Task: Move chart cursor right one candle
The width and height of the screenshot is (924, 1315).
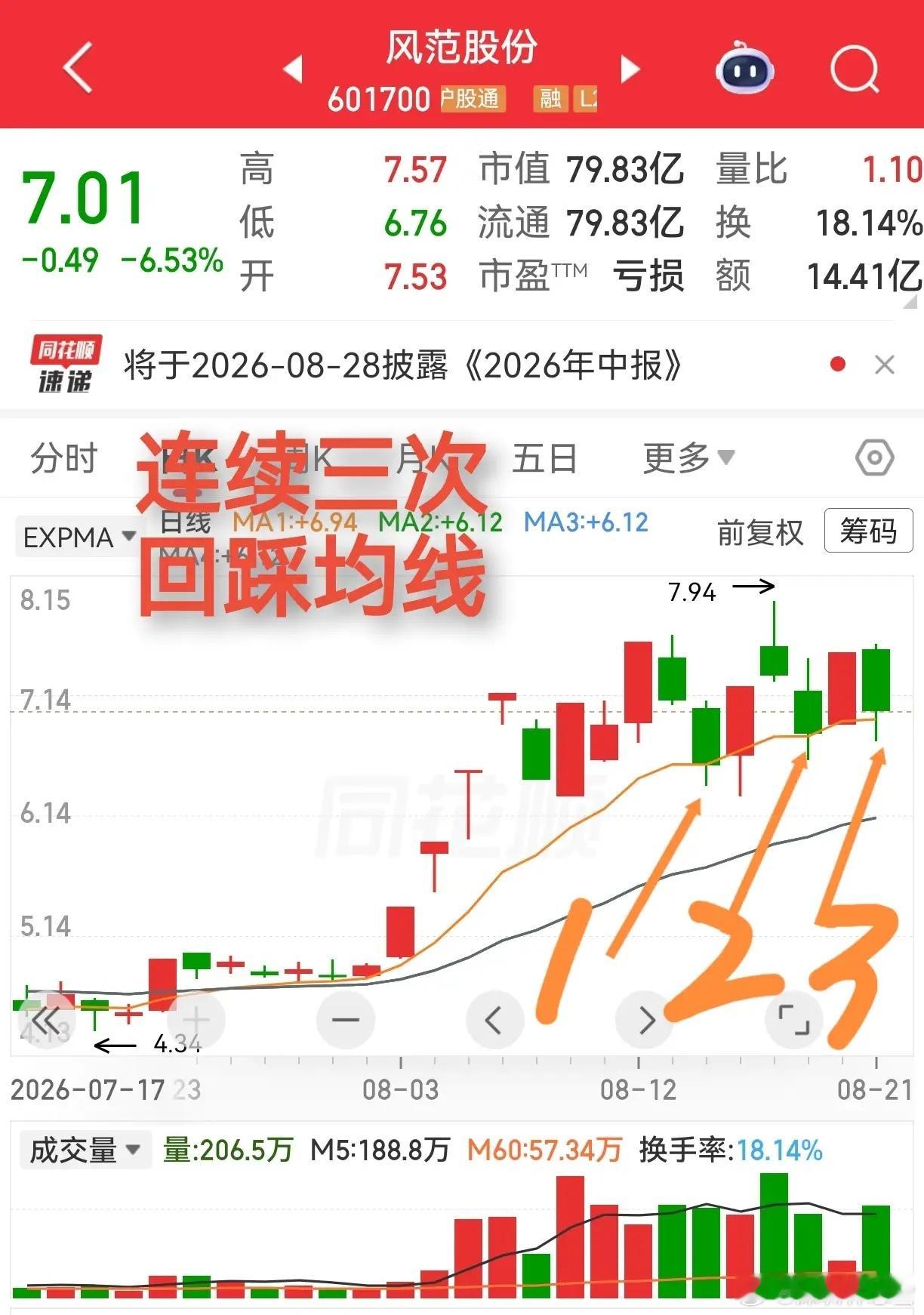Action: 645,1021
